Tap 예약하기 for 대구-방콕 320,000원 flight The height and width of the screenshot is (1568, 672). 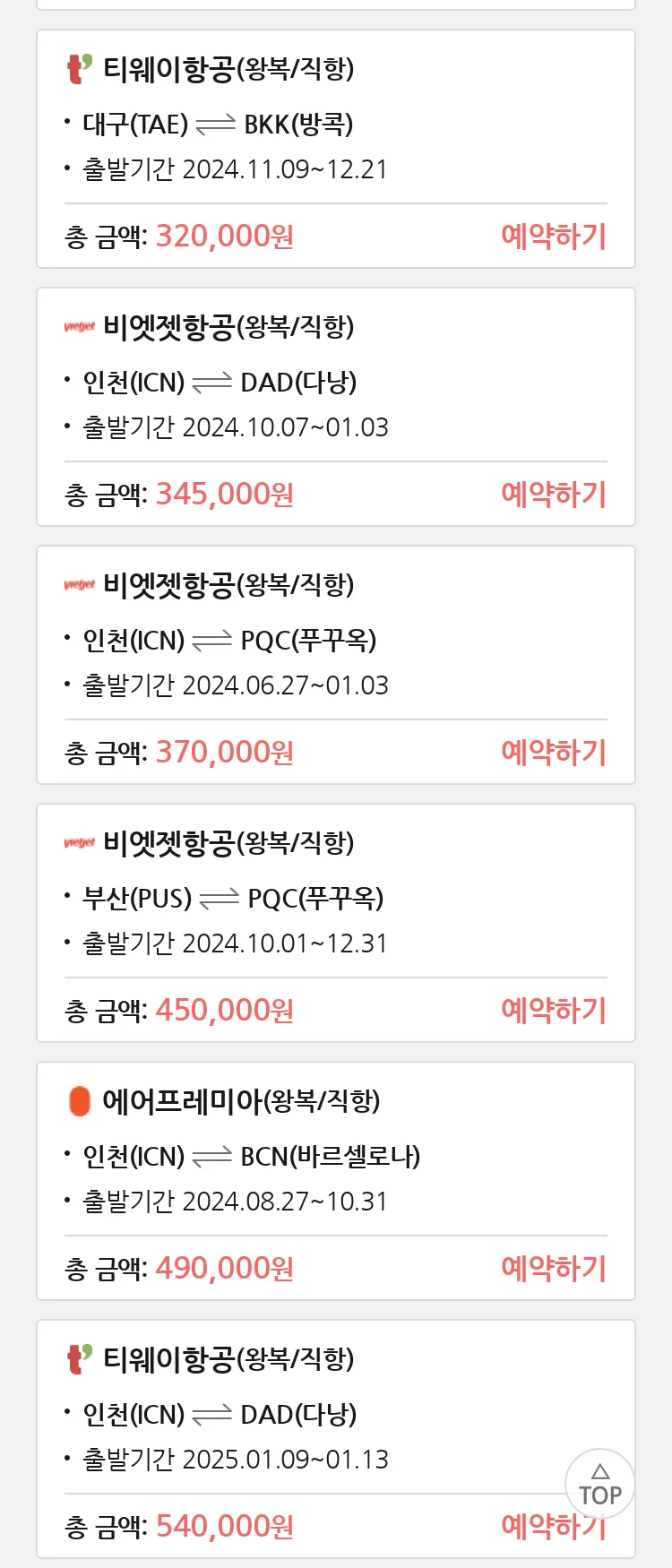tap(553, 237)
